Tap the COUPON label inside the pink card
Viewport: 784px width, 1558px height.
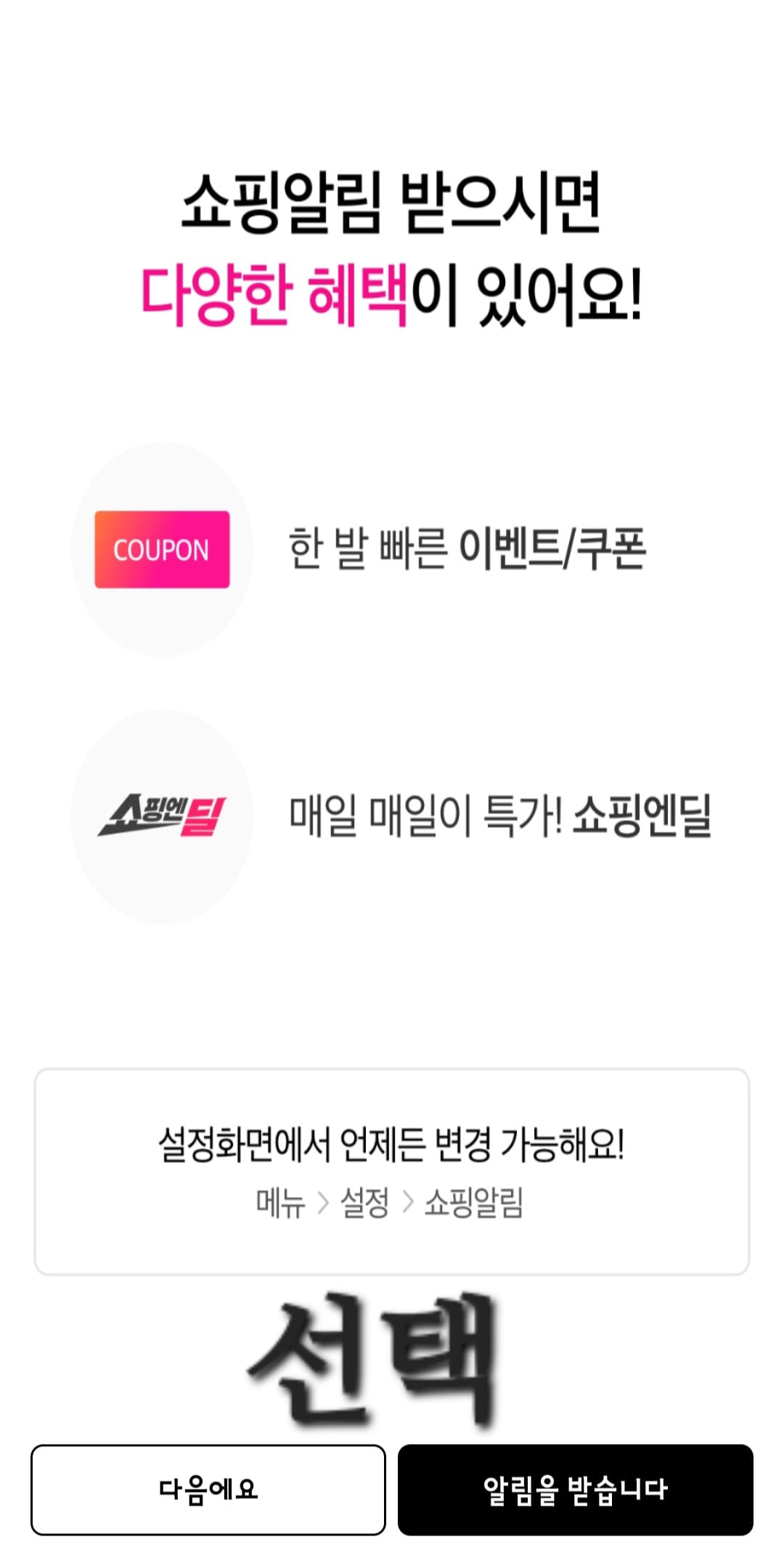click(163, 550)
